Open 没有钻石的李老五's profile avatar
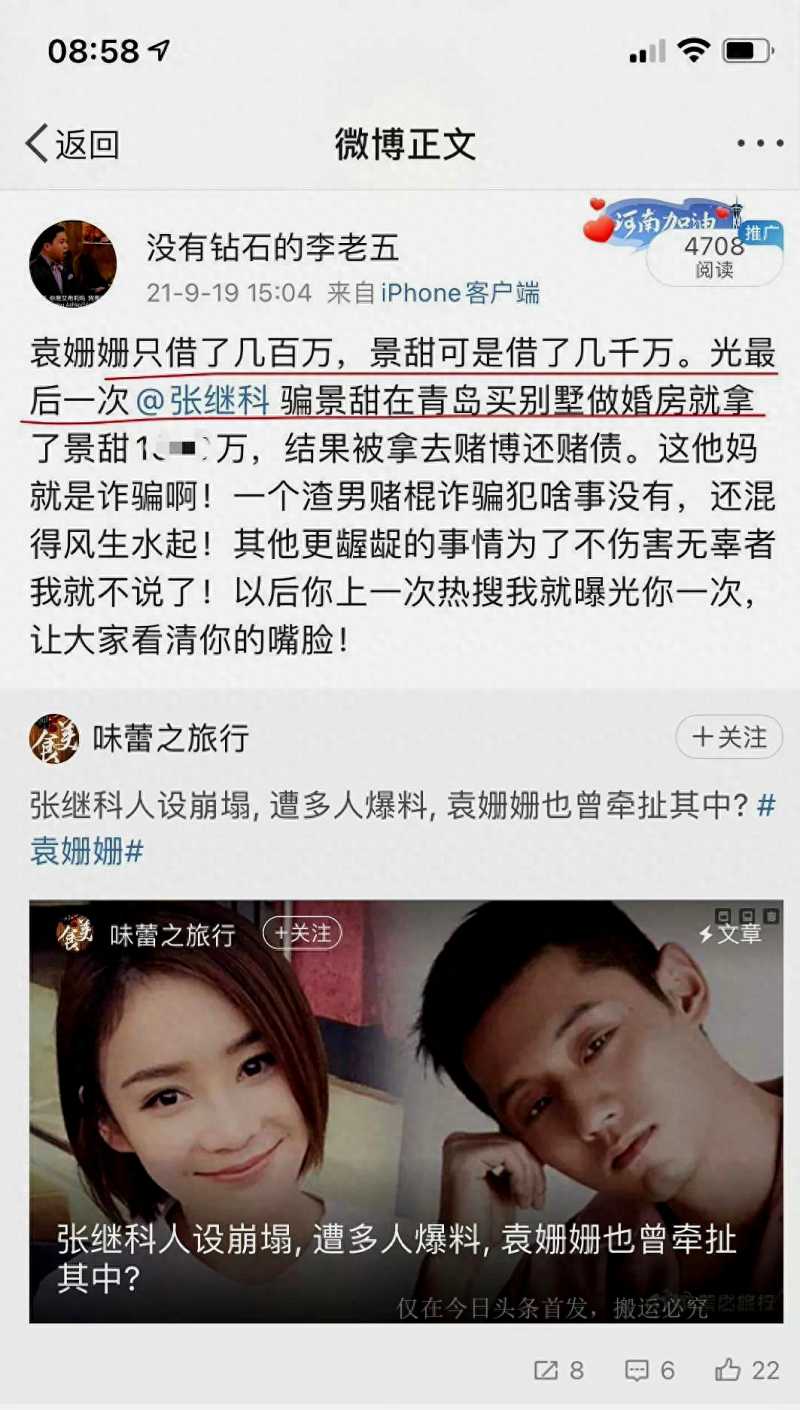Viewport: 800px width, 1410px height. (72, 264)
